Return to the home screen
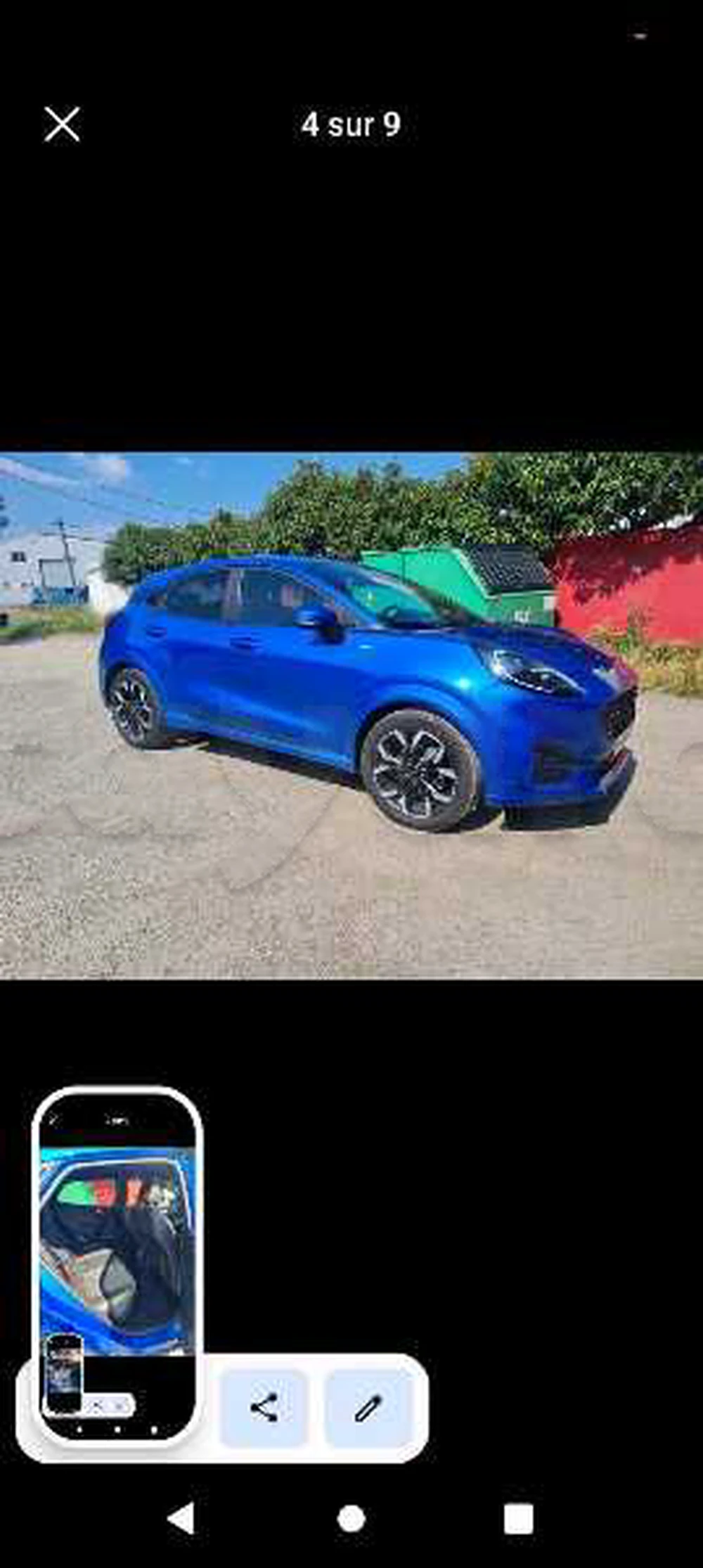Viewport: 703px width, 1568px height. (351, 1519)
